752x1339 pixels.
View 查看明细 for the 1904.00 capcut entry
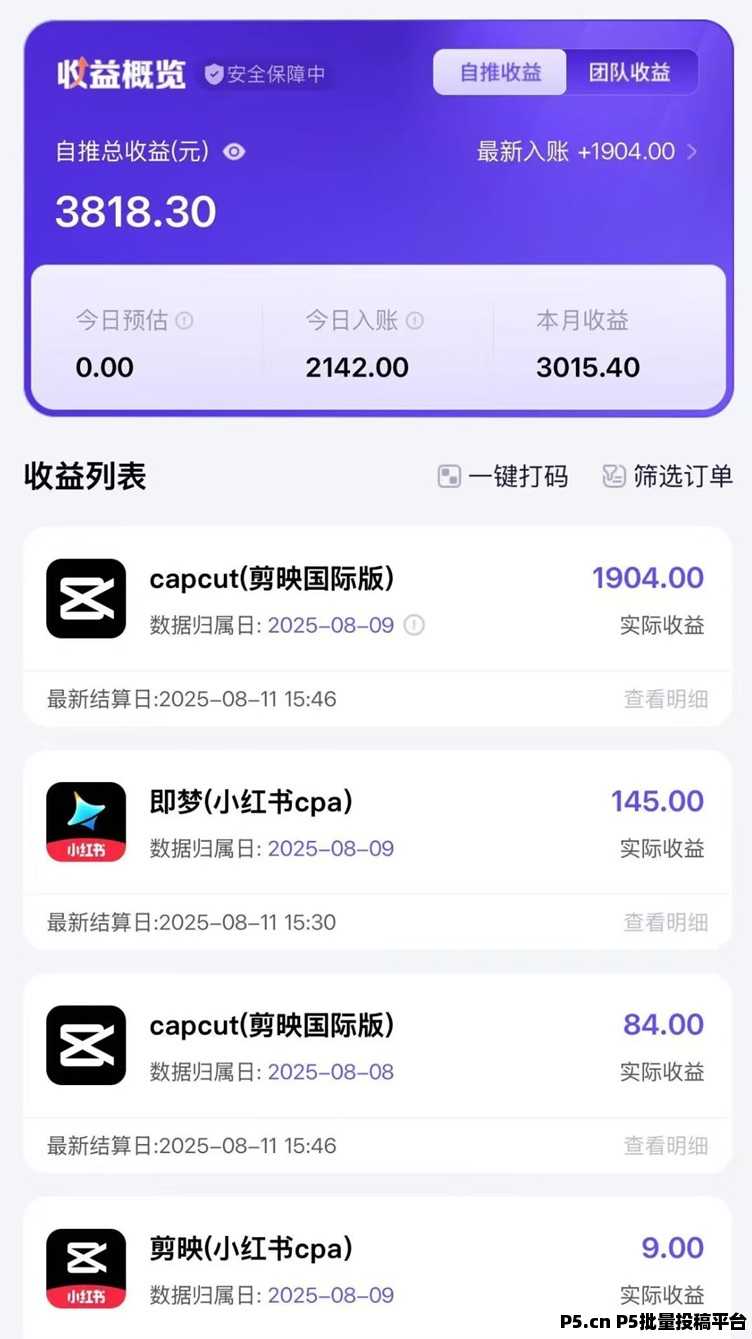click(x=666, y=699)
